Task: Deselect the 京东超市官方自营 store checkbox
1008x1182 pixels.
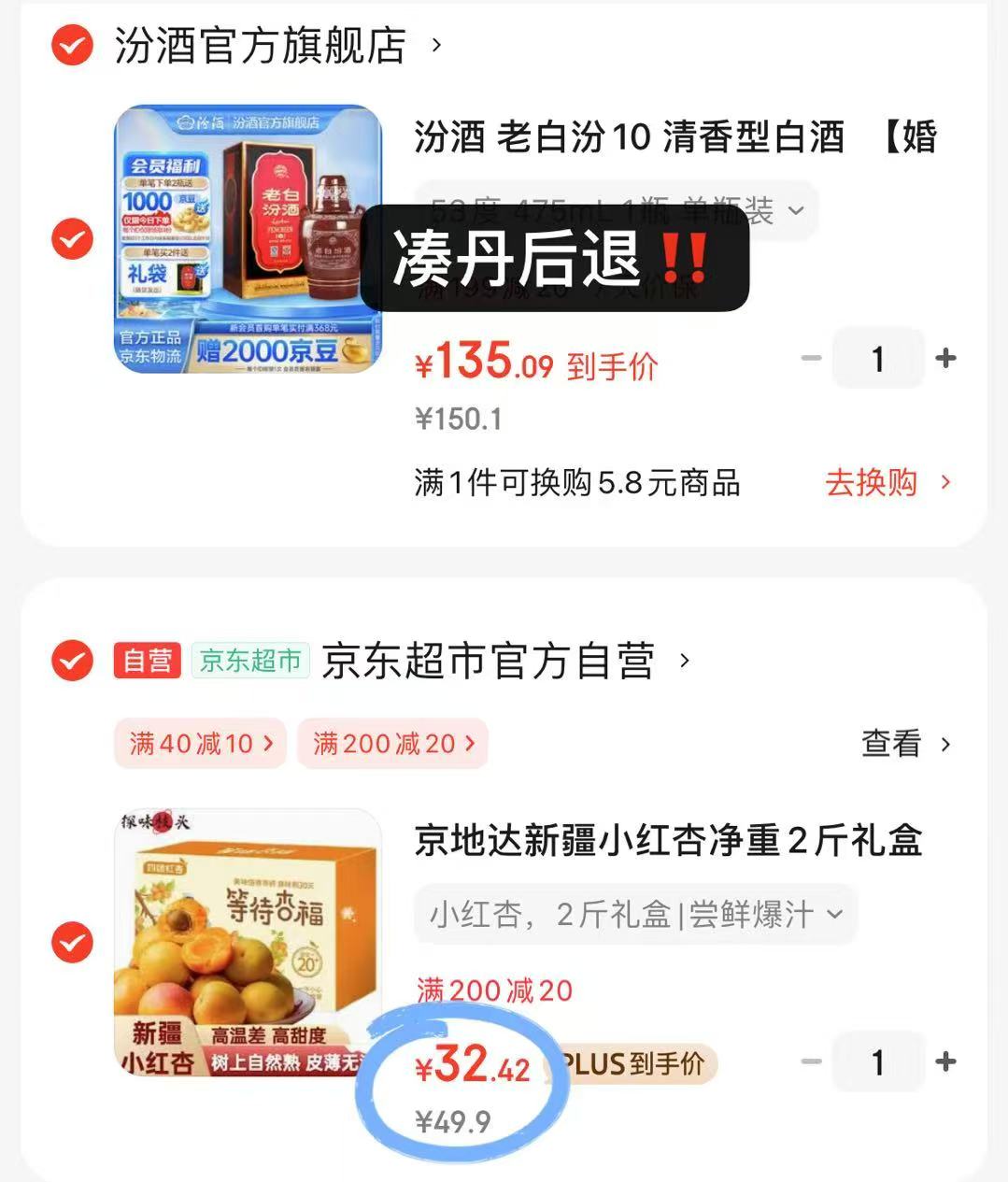Action: (x=71, y=661)
